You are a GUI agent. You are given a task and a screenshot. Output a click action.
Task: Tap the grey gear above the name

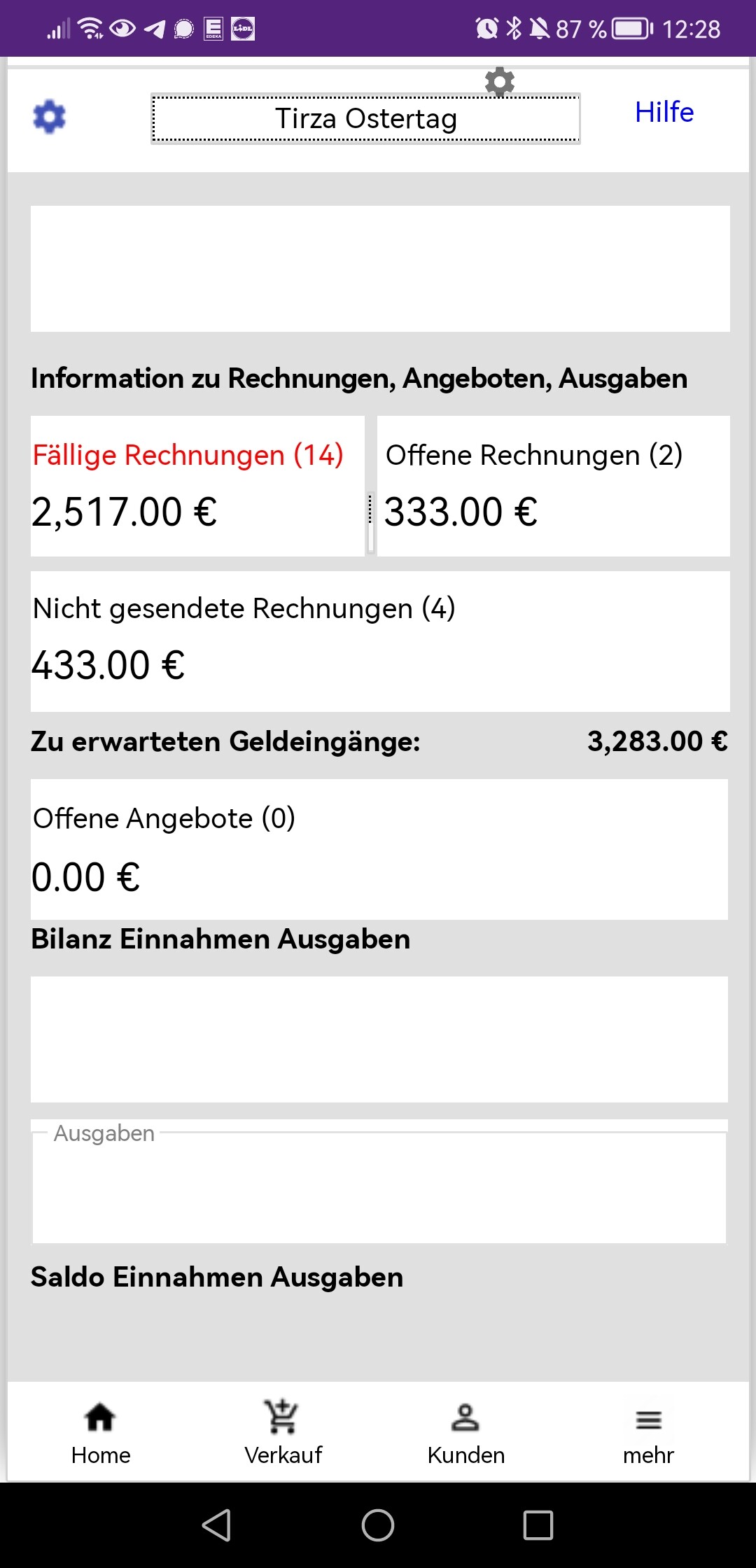tap(500, 82)
